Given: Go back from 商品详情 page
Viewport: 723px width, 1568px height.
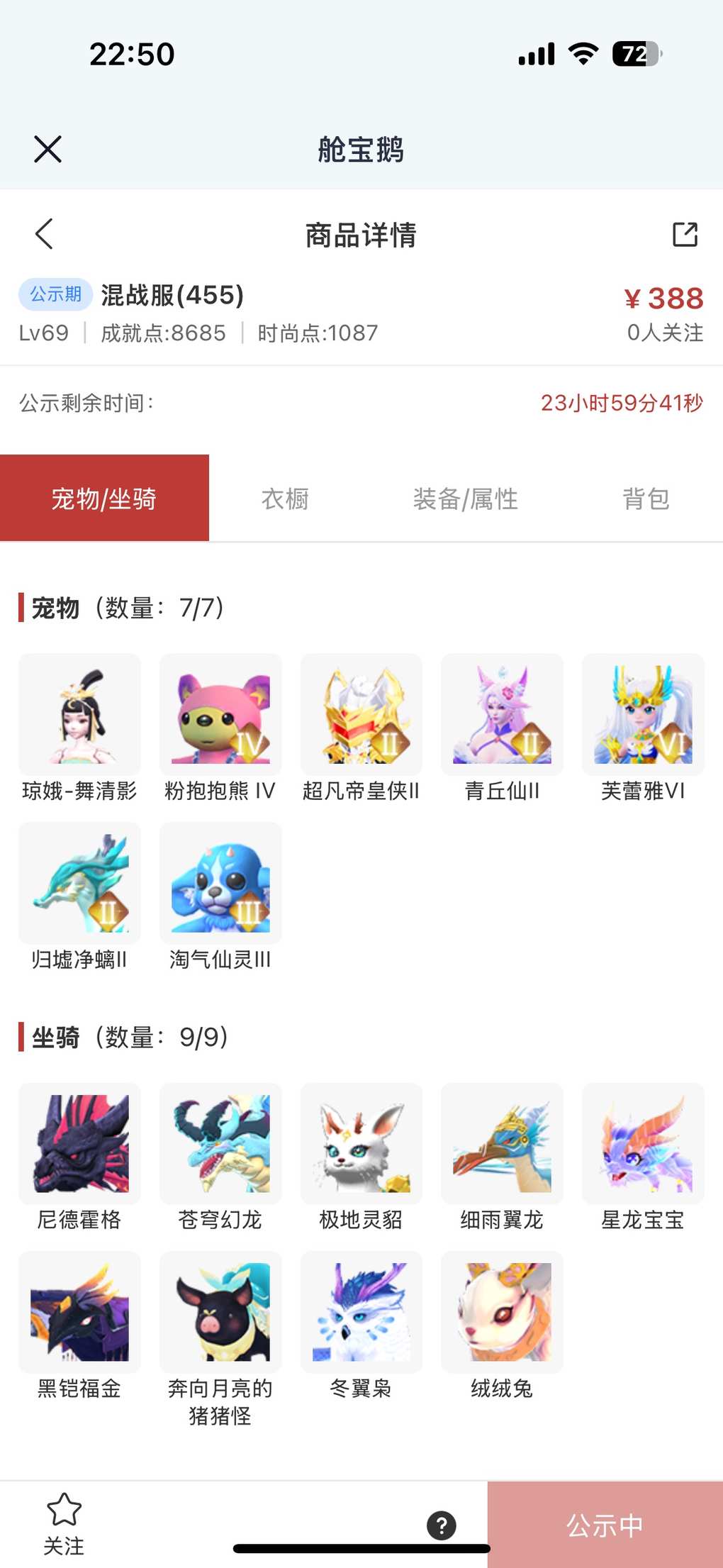Looking at the screenshot, I should (x=44, y=234).
